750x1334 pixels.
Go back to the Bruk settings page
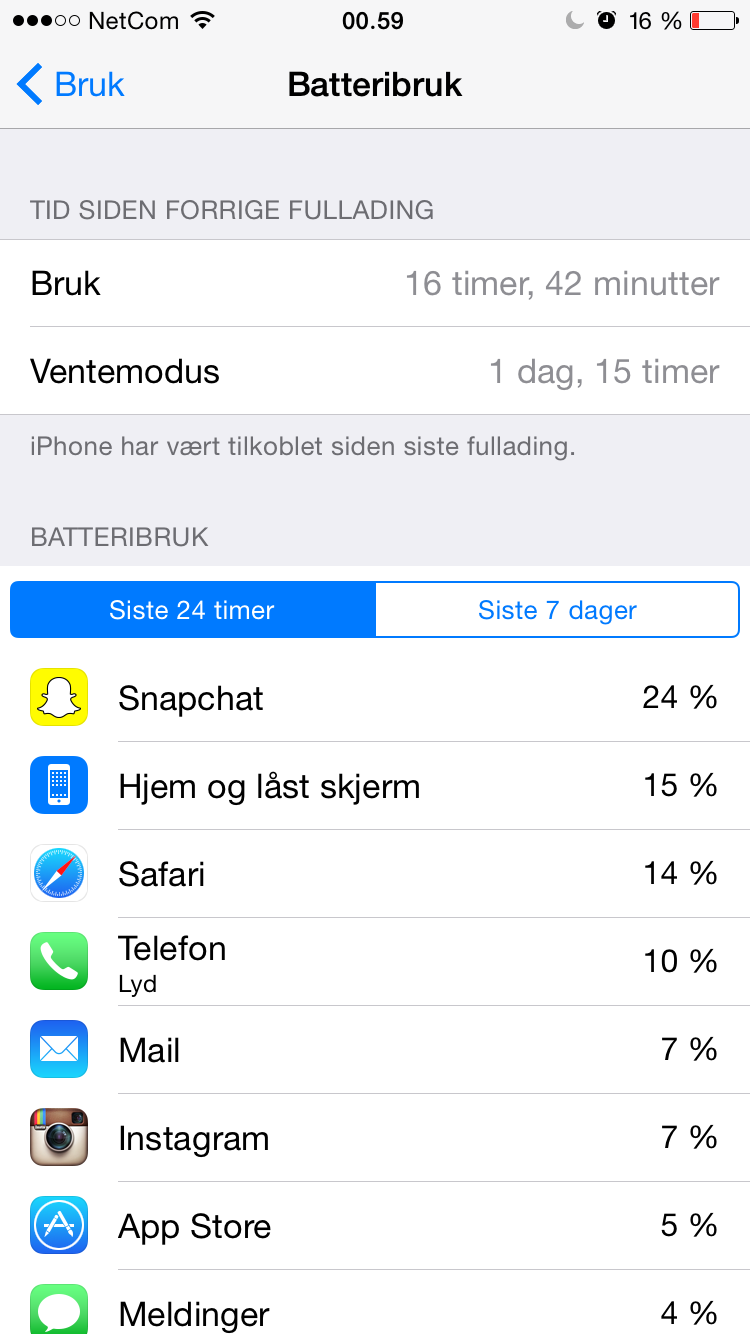point(71,85)
